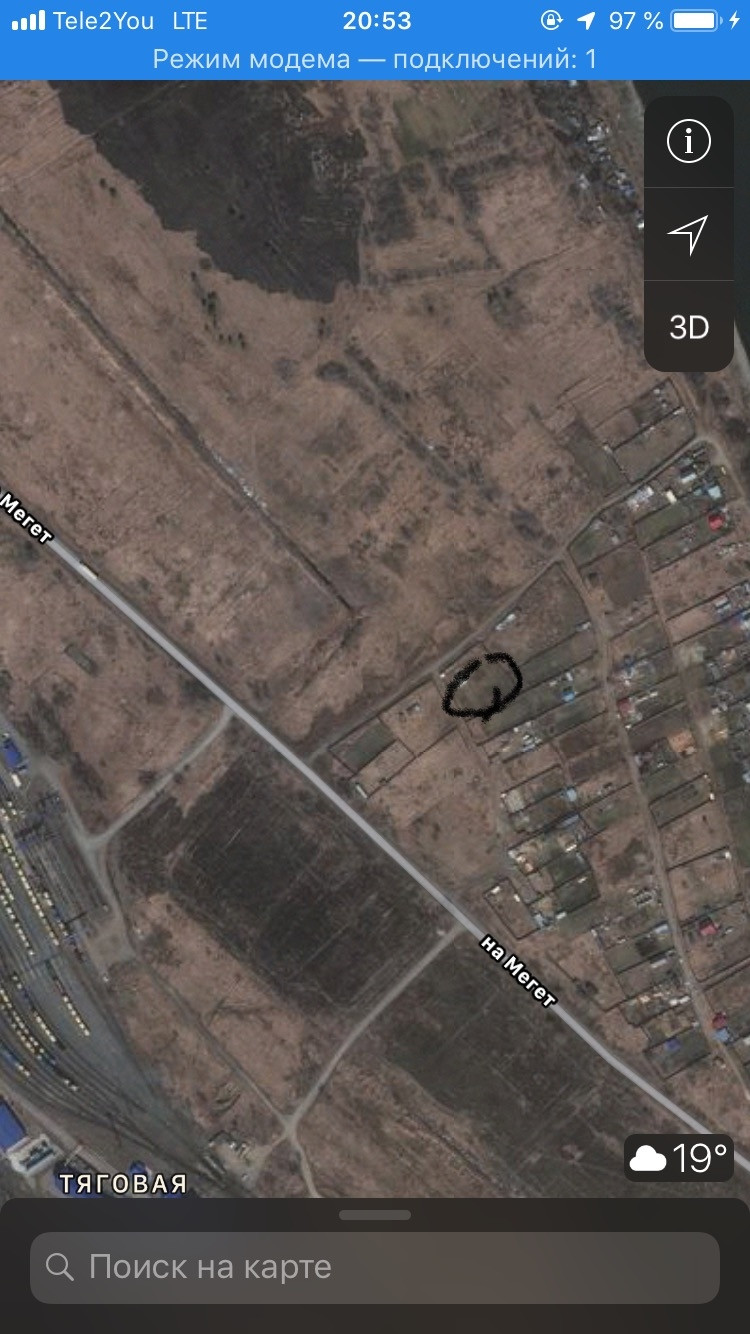Center map on current location arrow
This screenshot has width=750, height=1334.
pos(688,234)
